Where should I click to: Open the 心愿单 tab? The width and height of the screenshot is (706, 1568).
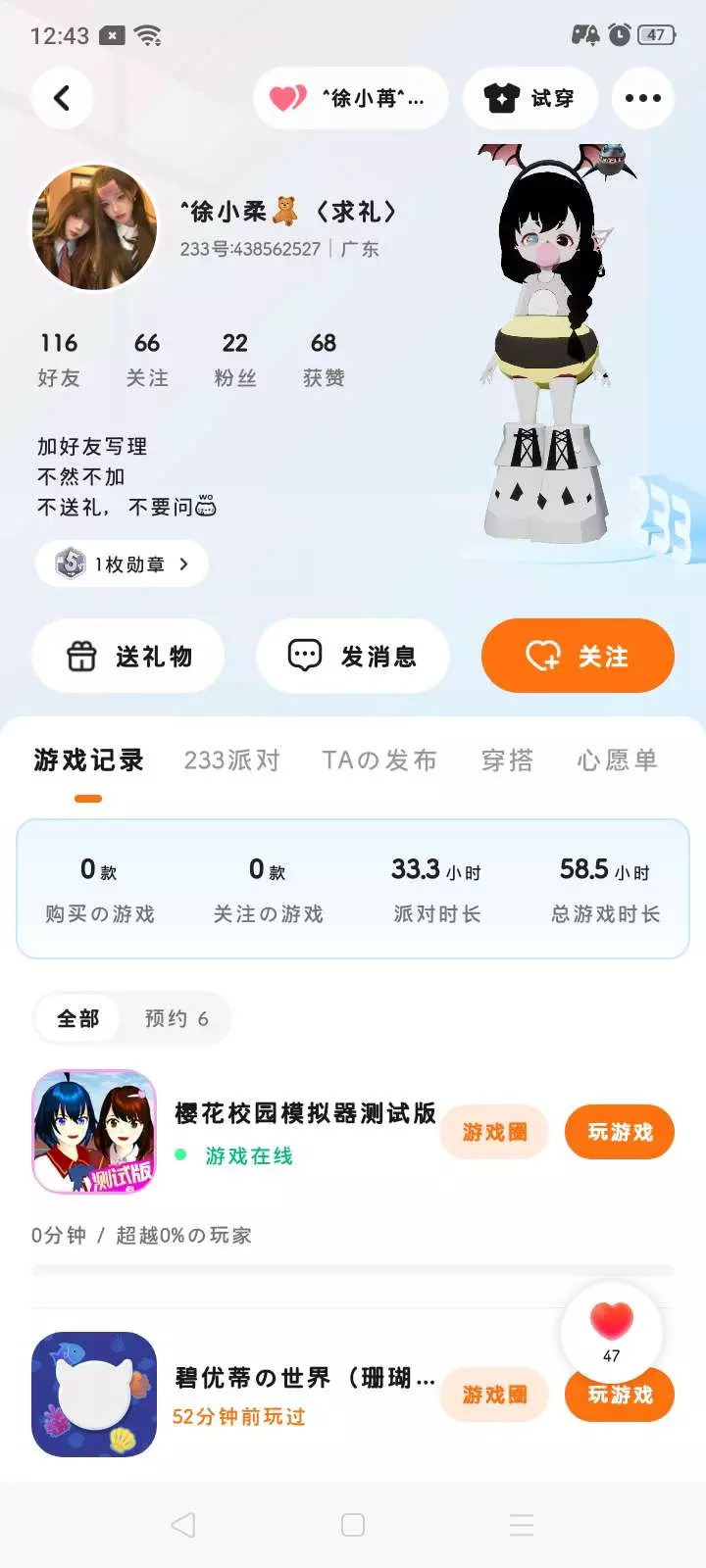point(617,759)
